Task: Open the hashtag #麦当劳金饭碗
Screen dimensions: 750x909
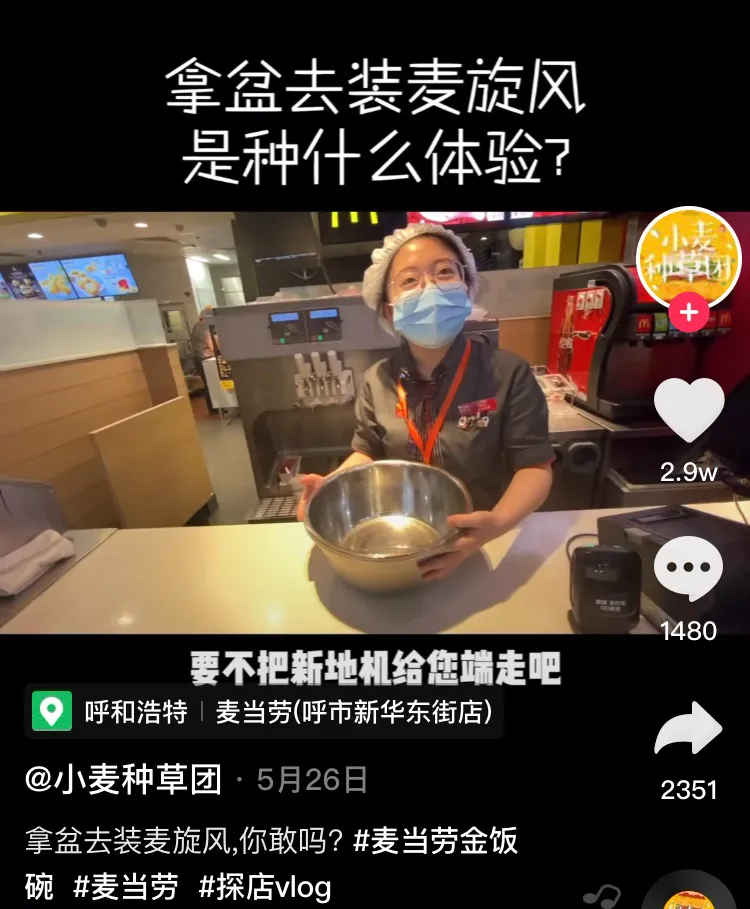Action: click(x=436, y=841)
